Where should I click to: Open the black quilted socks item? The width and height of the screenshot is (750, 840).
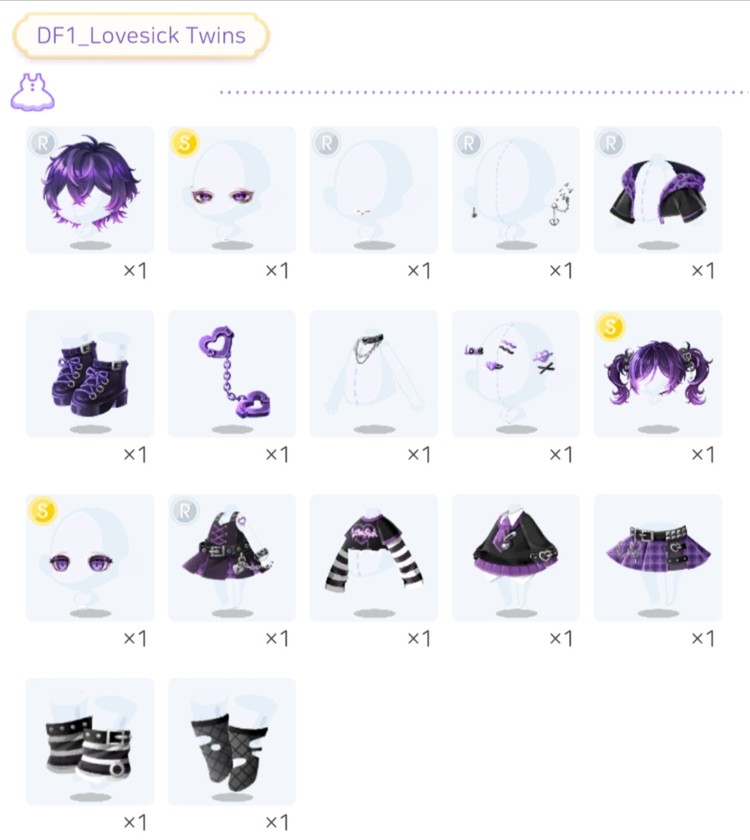(x=232, y=741)
